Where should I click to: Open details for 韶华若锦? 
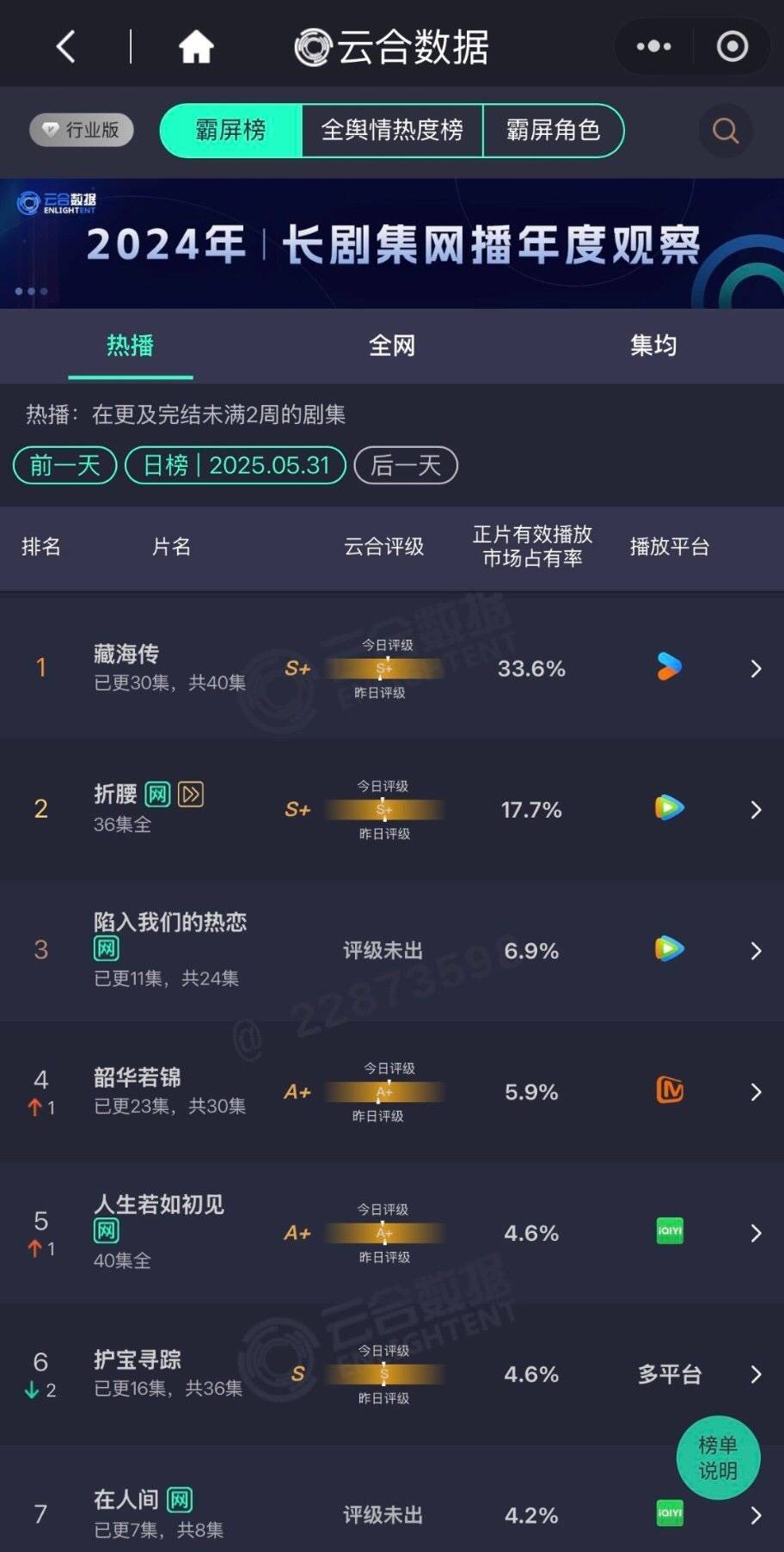coord(756,1092)
